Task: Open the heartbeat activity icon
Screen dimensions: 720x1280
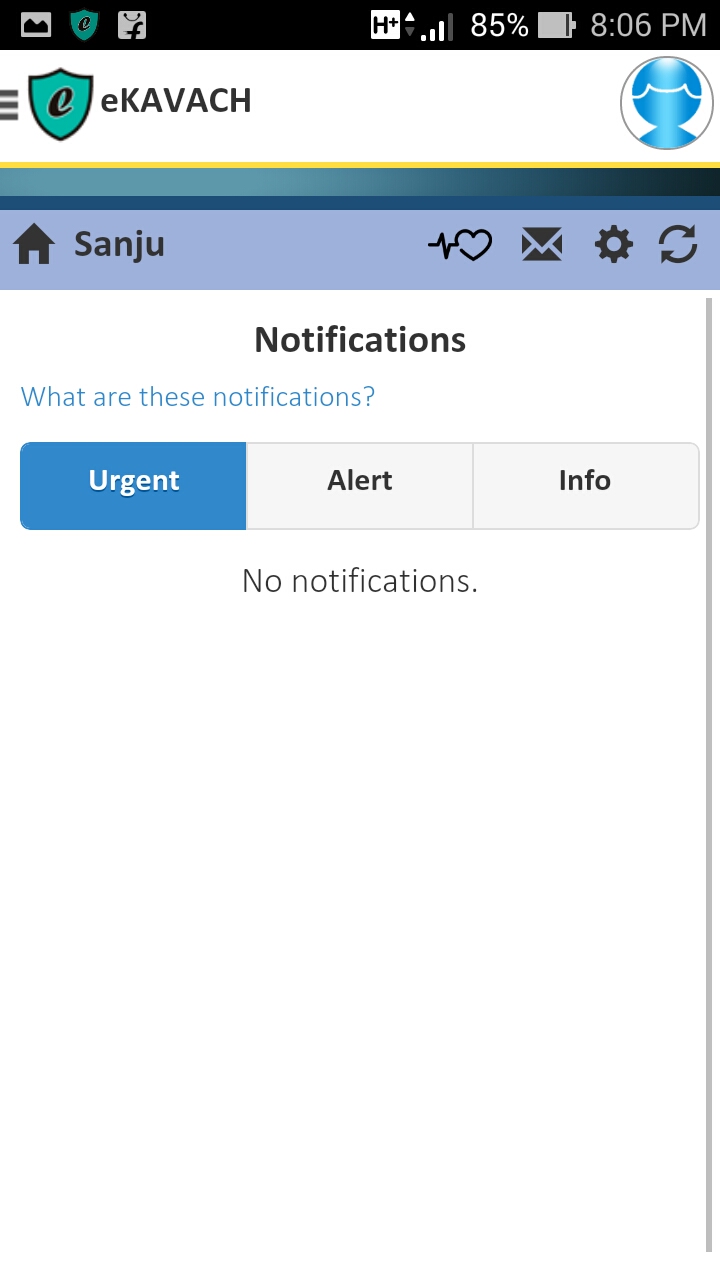Action: (x=460, y=245)
